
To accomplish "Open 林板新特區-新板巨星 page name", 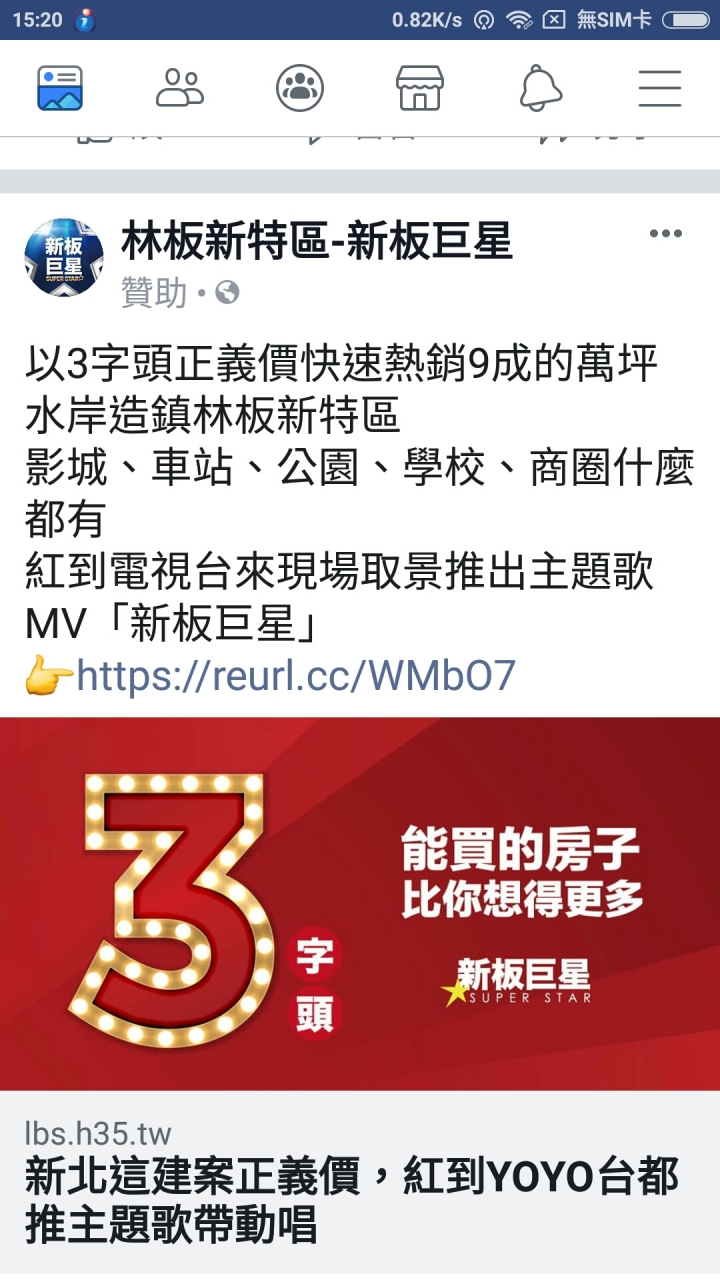I will click(316, 241).
